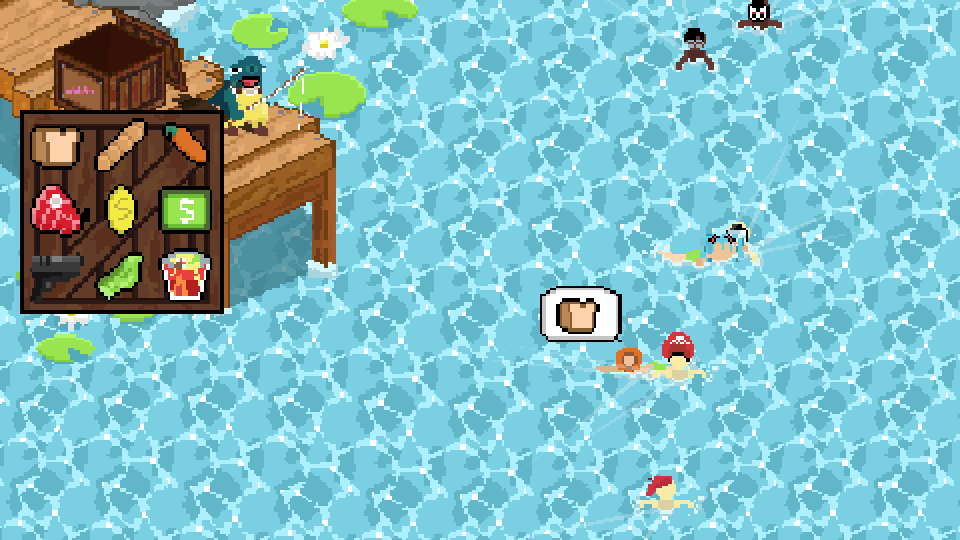The height and width of the screenshot is (540, 960).
Task: Select the raw meat steak item
Action: coord(58,210)
